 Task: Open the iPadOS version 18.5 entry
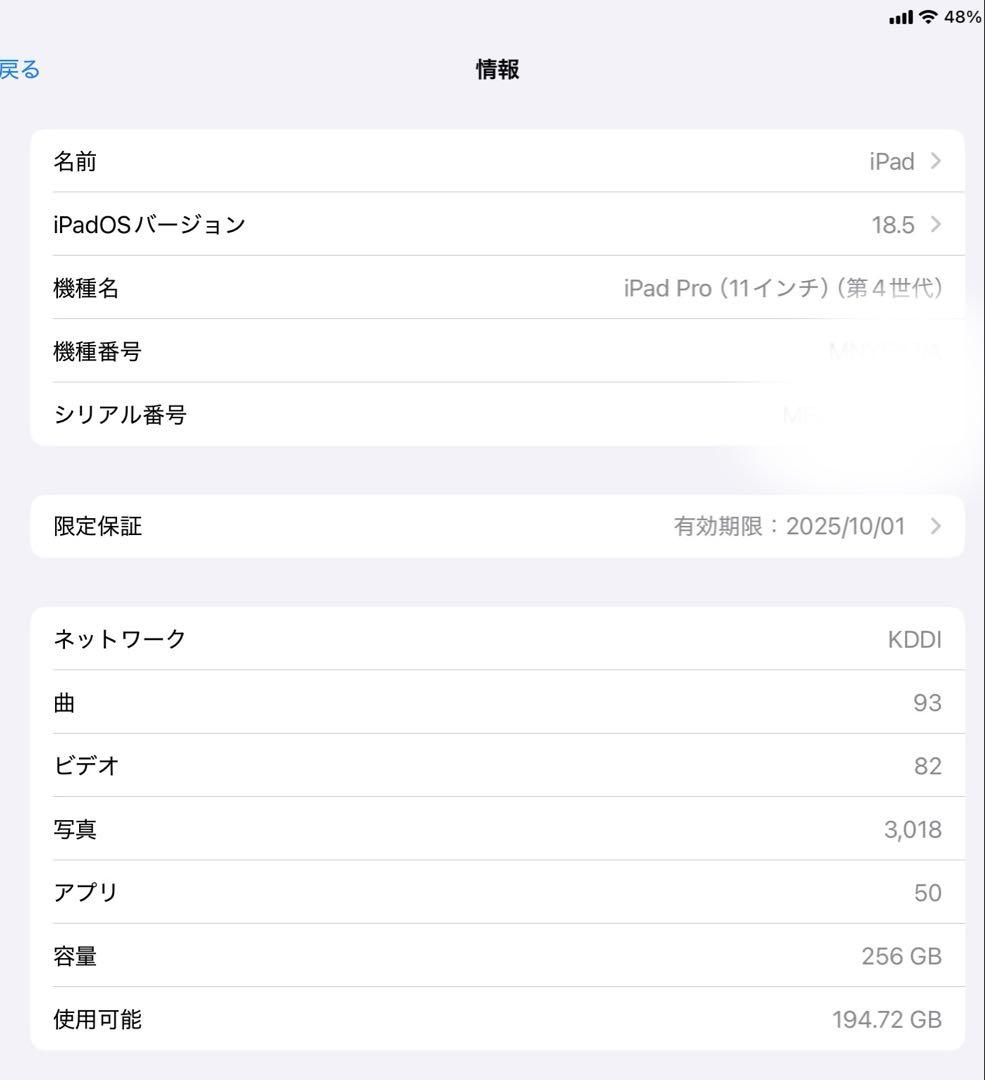[x=490, y=224]
